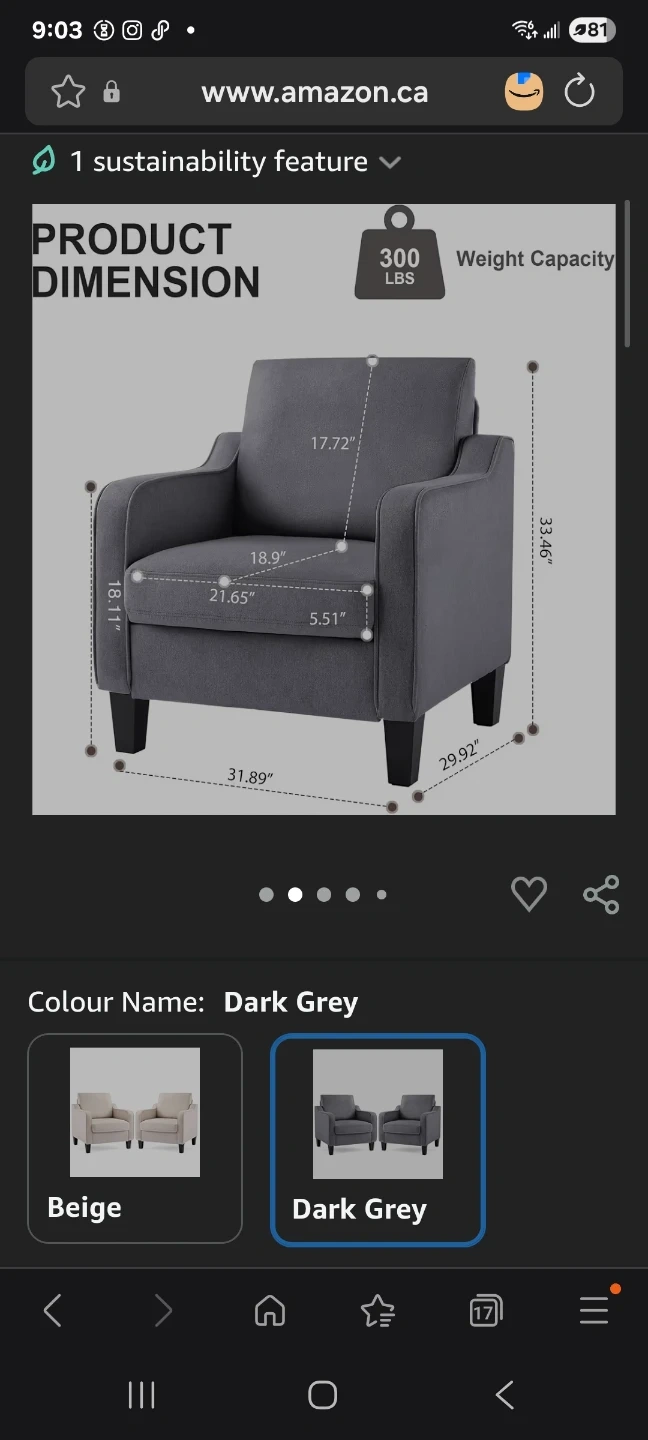648x1440 pixels.
Task: Tap the amazon.ca address bar
Action: [314, 92]
